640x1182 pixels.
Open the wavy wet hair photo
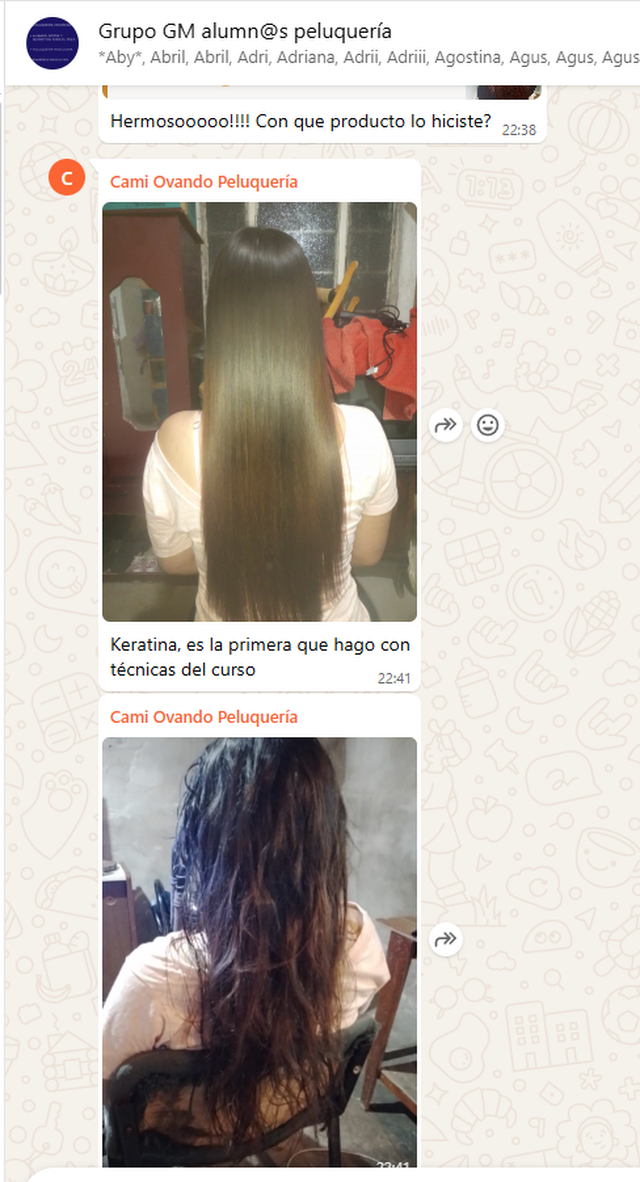point(260,950)
